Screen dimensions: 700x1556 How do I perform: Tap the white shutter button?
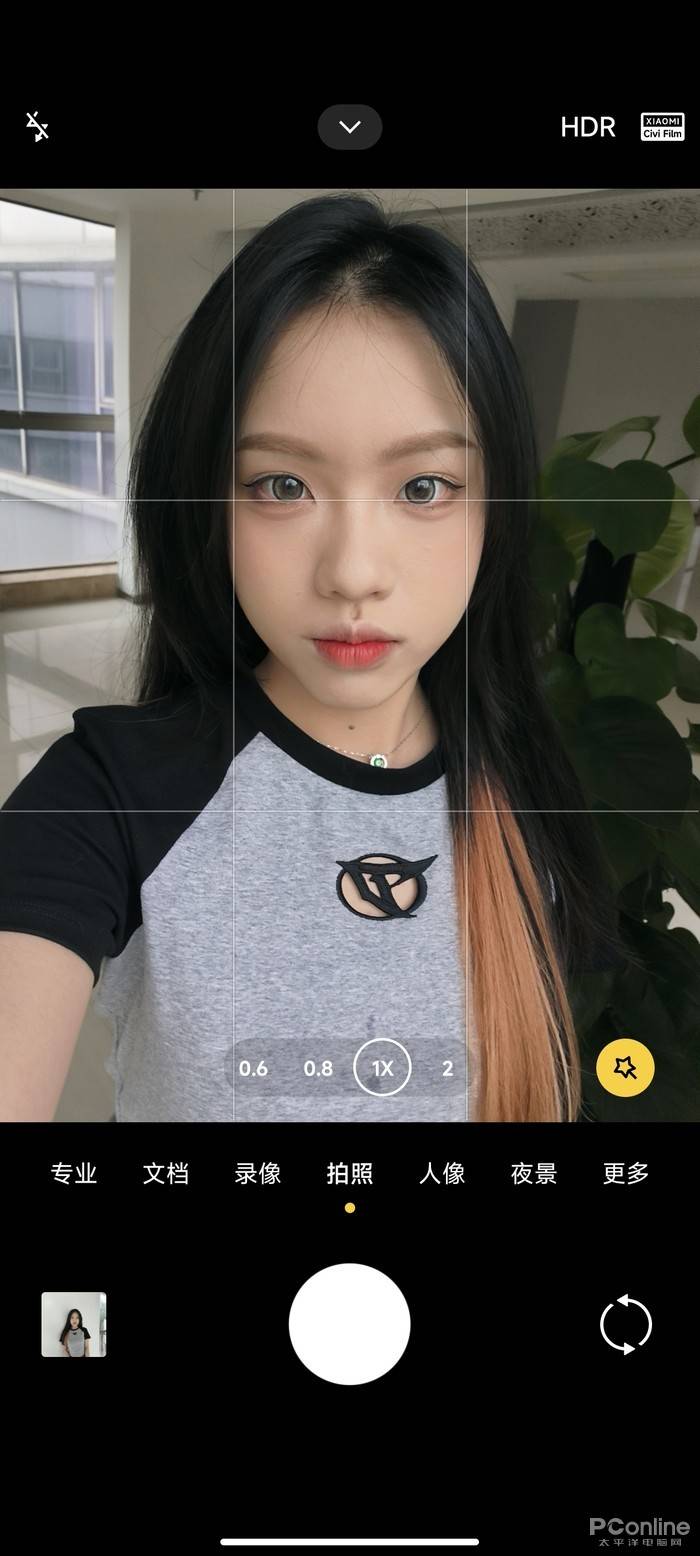(x=350, y=1324)
